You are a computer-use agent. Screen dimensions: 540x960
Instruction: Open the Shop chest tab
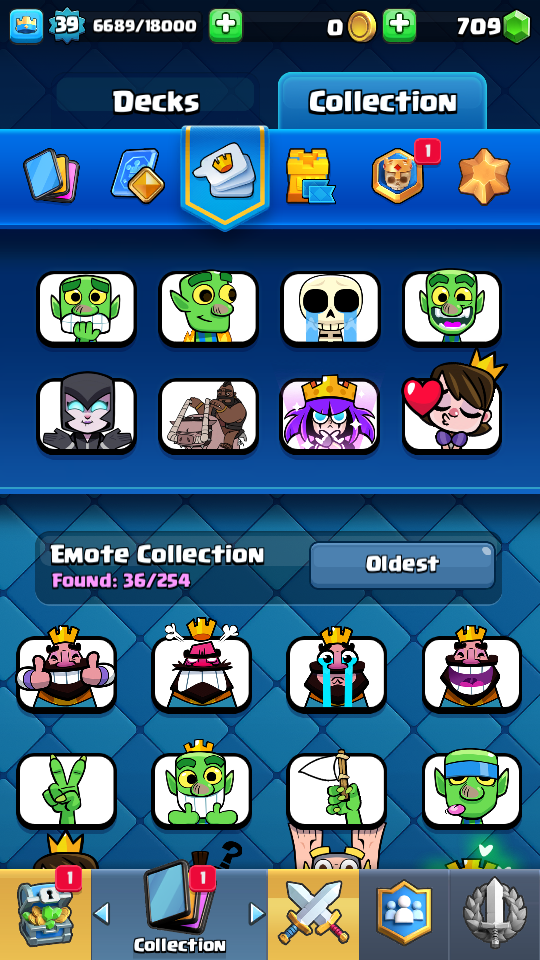(45, 914)
